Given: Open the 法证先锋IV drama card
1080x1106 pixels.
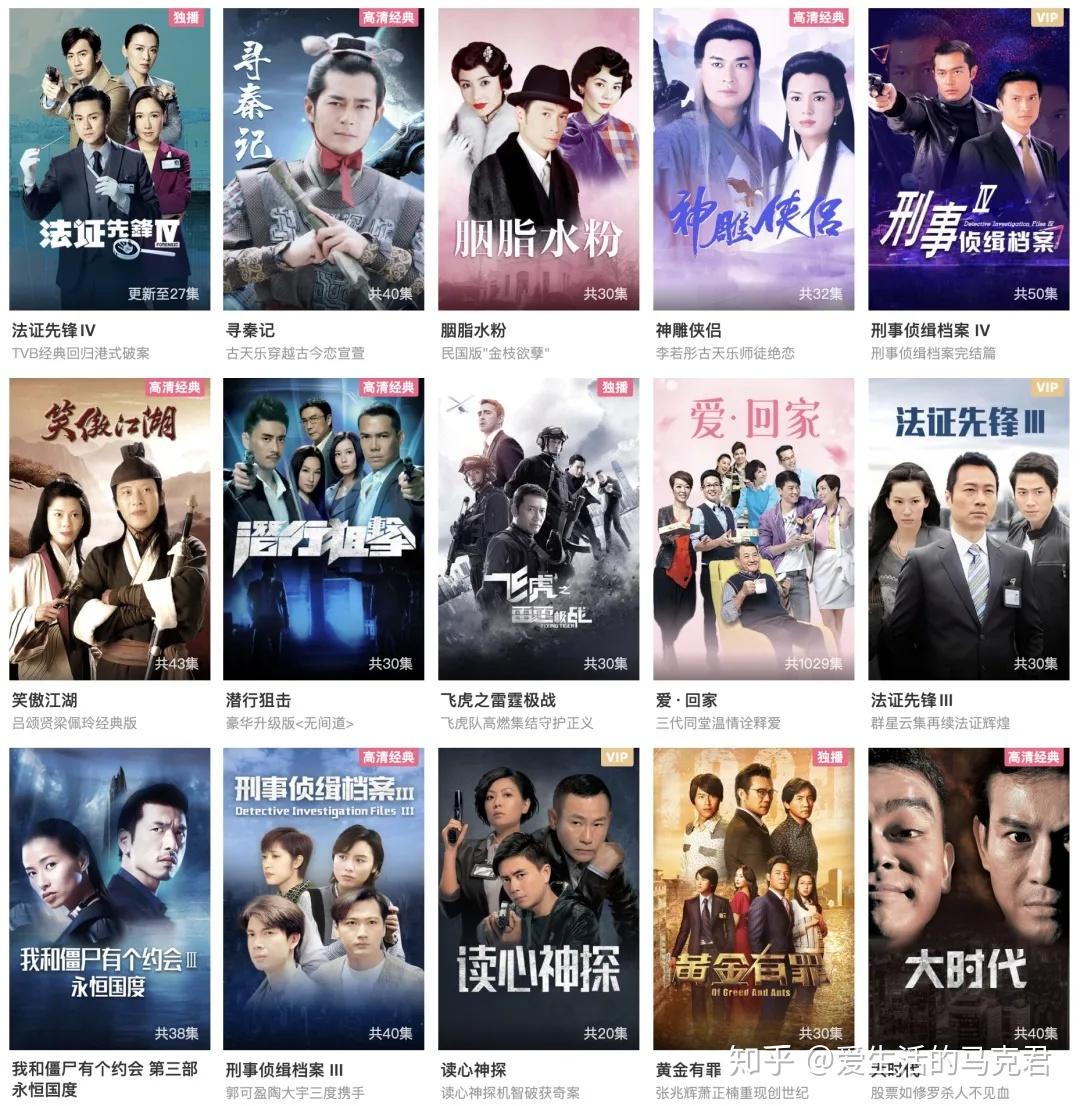Looking at the screenshot, I should point(110,160).
